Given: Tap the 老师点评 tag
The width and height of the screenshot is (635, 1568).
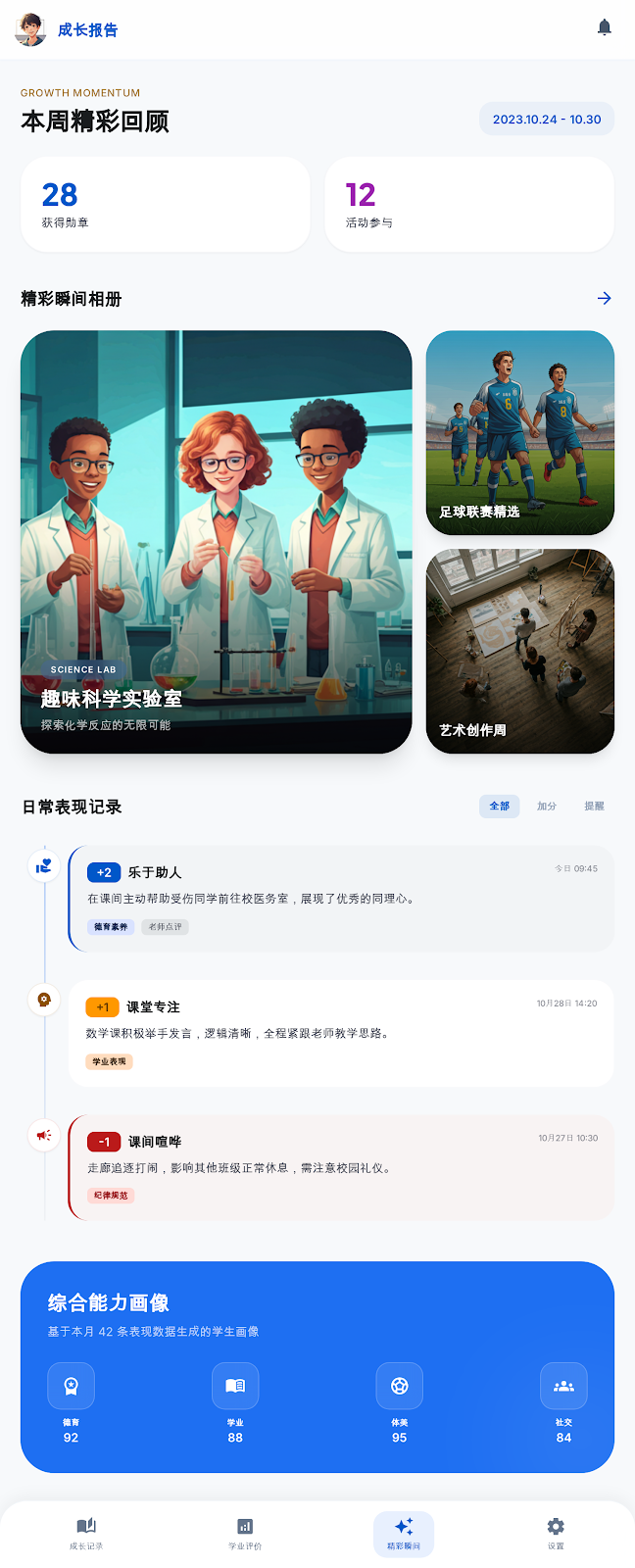Looking at the screenshot, I should [165, 926].
